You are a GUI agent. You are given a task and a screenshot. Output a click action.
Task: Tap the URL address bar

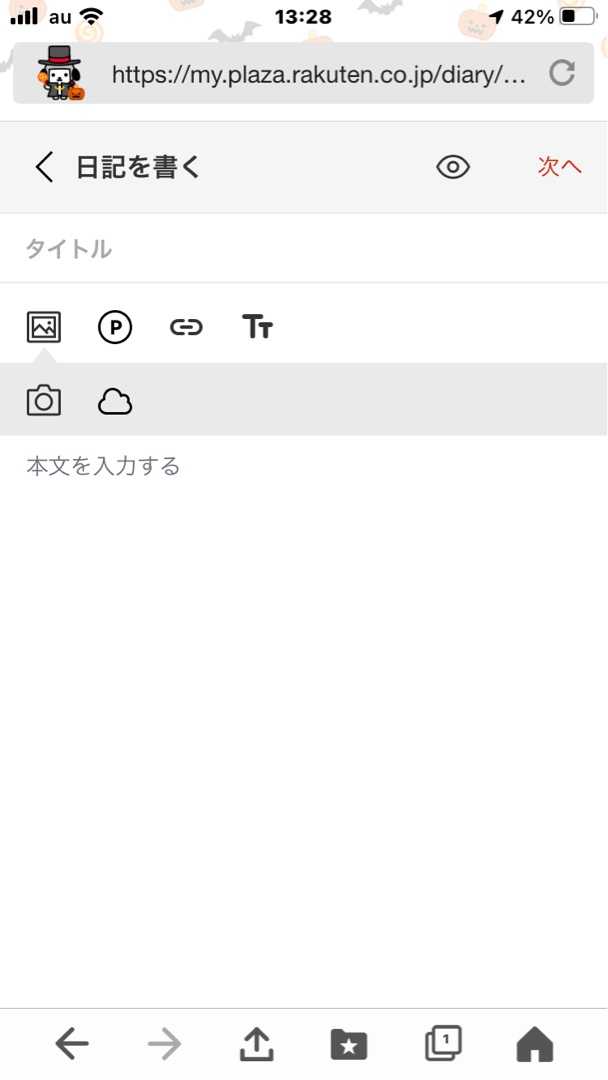pyautogui.click(x=318, y=74)
